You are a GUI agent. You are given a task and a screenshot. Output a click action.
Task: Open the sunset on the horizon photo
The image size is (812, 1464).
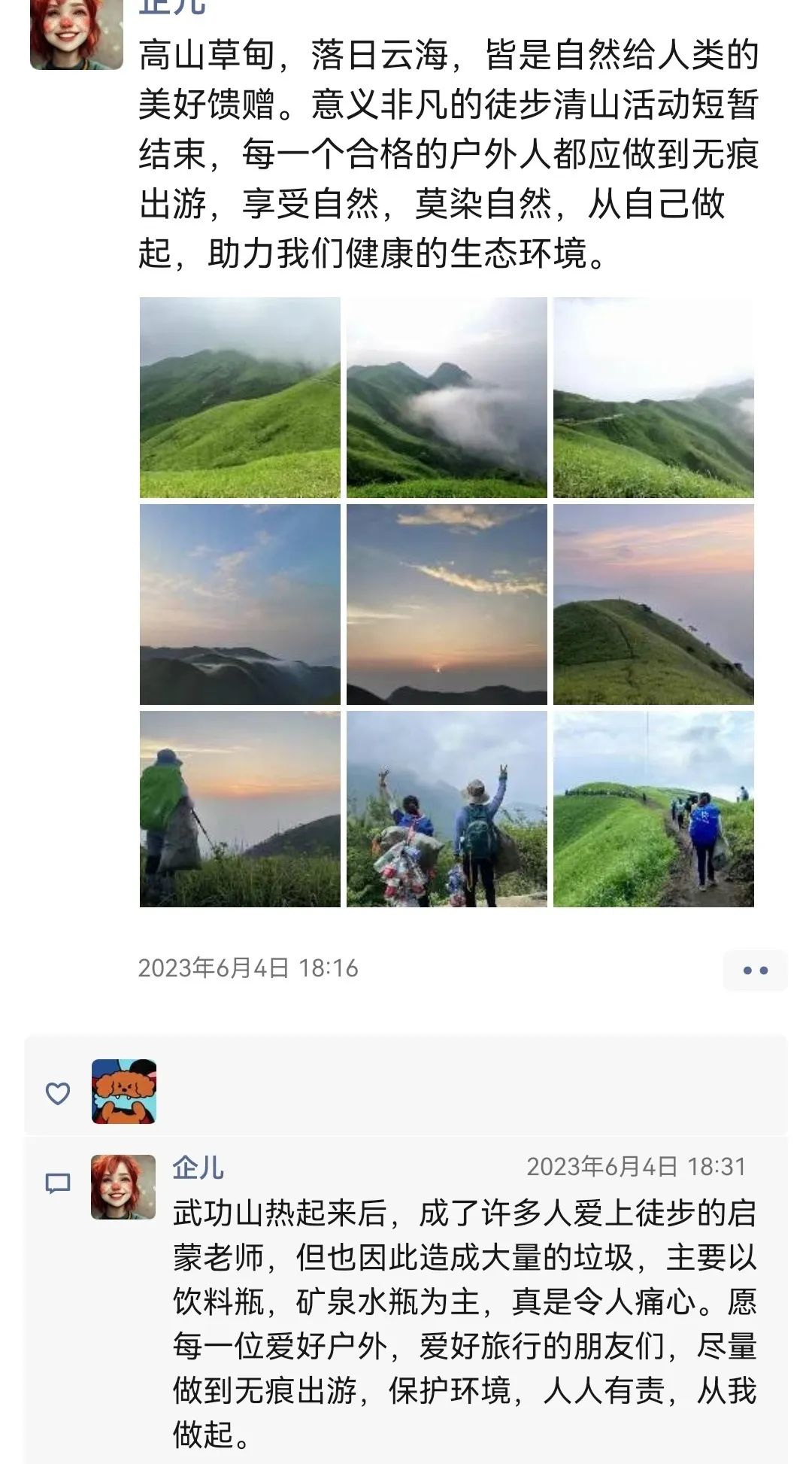coord(447,604)
